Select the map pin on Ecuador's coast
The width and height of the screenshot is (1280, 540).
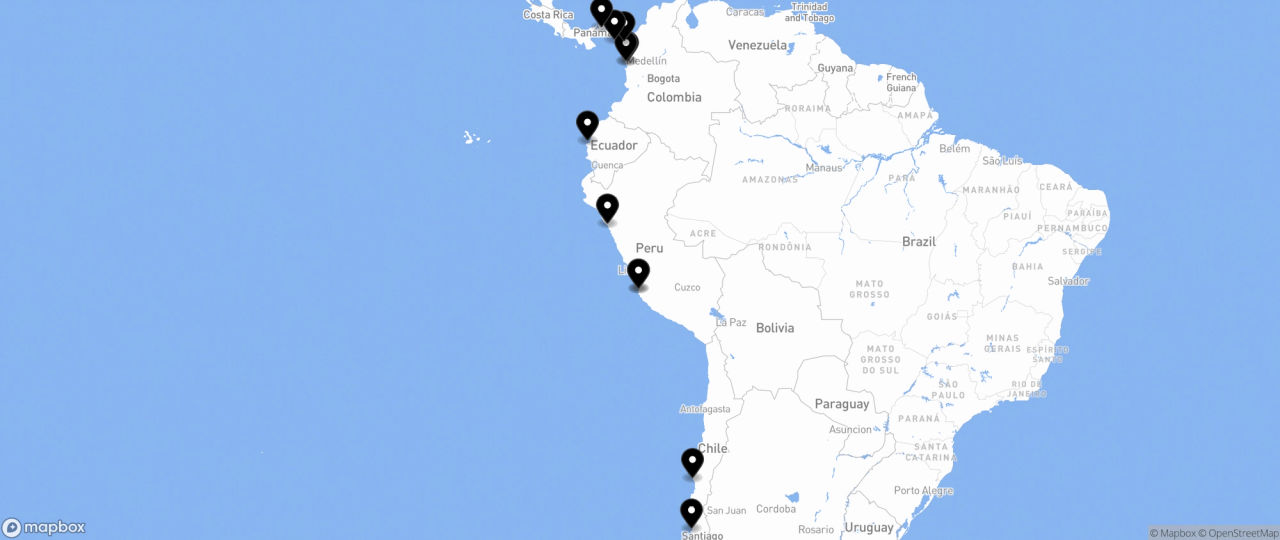(587, 125)
